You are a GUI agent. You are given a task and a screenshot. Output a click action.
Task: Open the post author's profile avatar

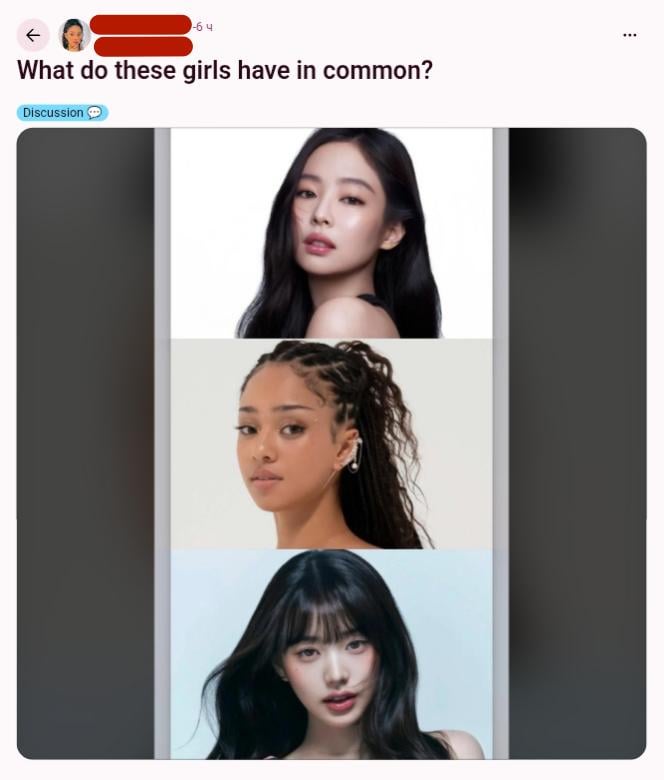click(x=74, y=35)
